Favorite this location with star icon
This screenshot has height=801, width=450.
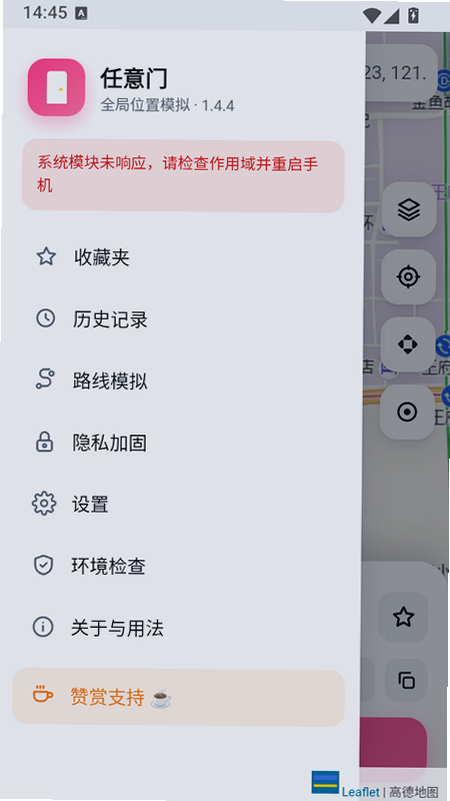[404, 617]
